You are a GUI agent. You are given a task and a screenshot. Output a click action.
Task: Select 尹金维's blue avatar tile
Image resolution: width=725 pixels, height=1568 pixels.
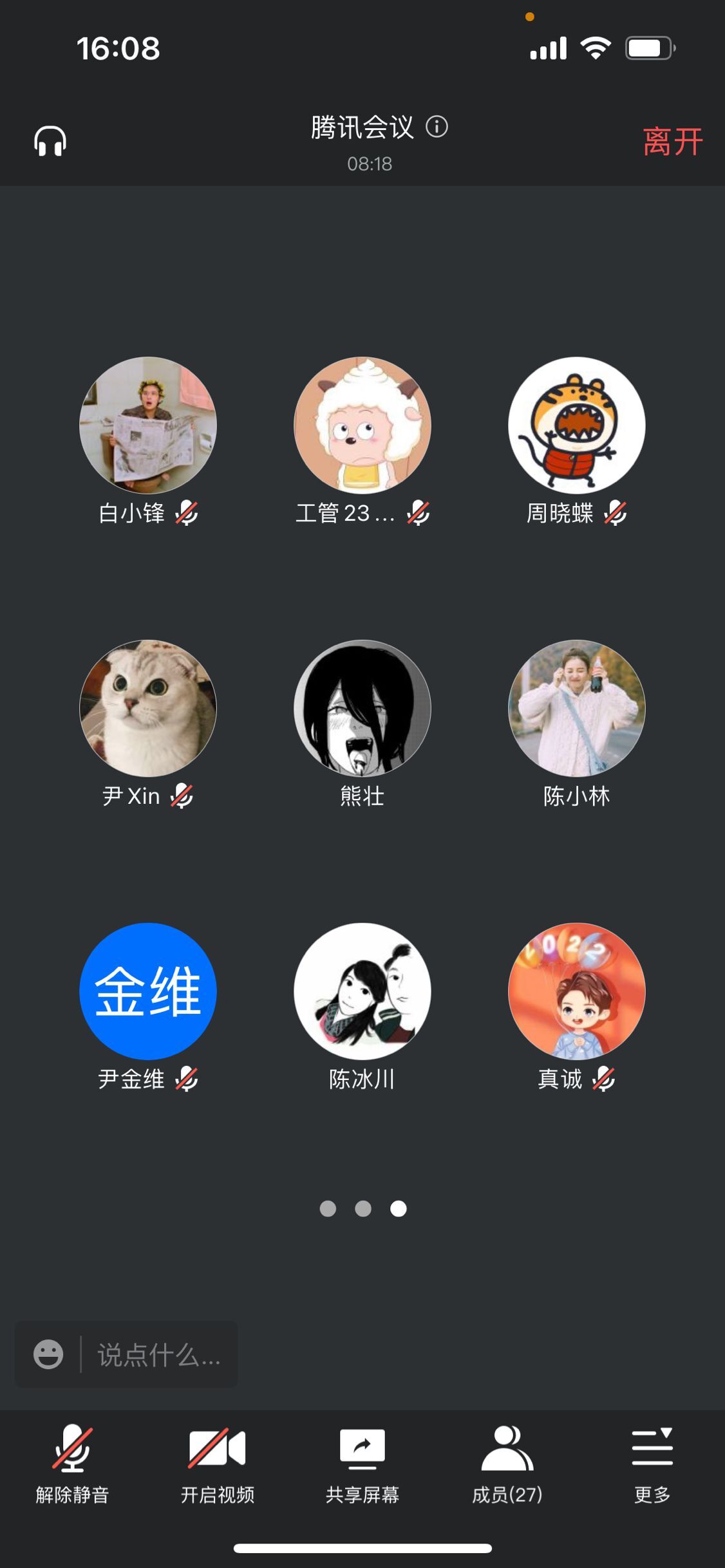[148, 991]
